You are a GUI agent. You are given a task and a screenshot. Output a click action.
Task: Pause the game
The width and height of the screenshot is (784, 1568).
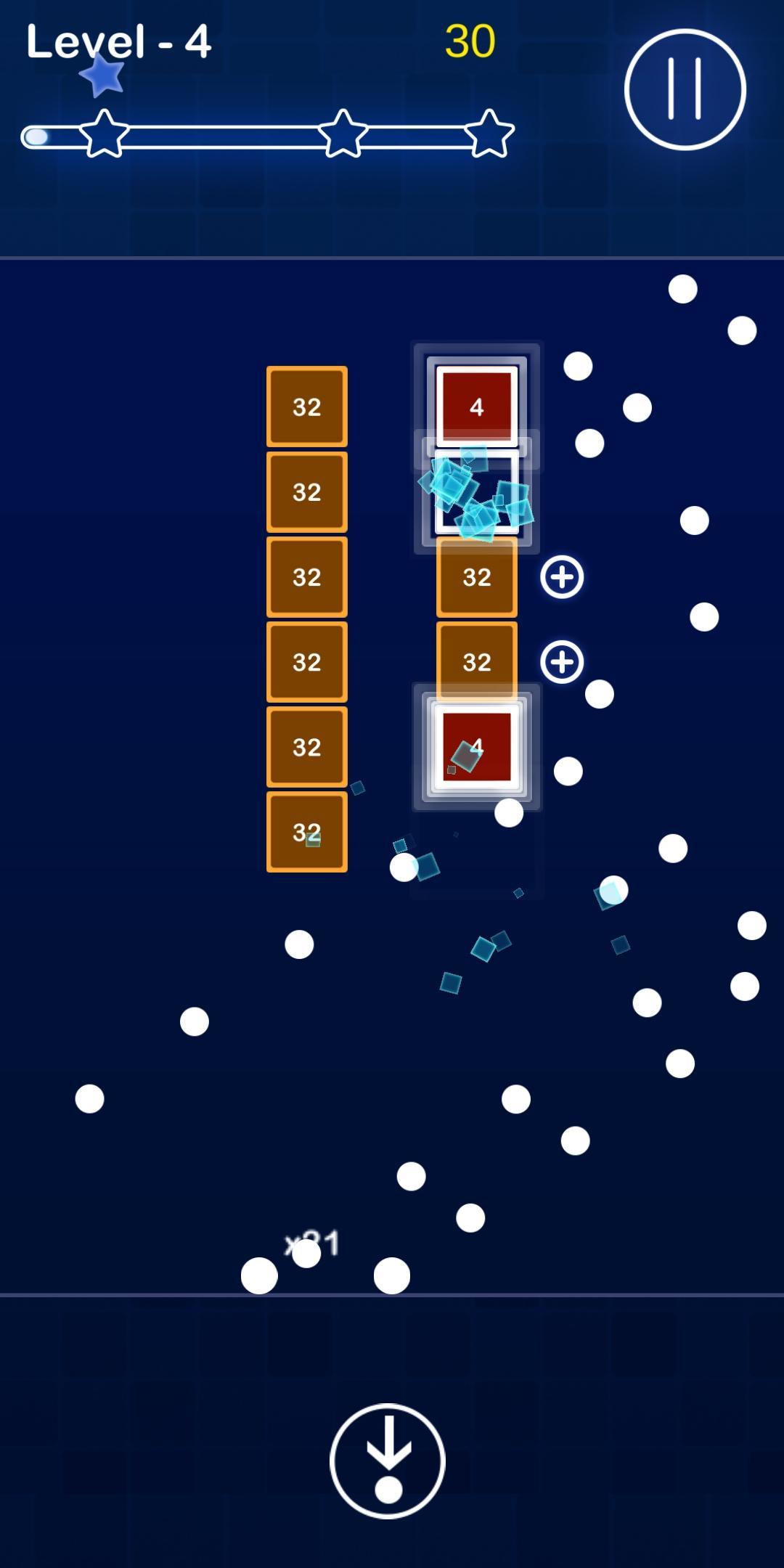point(685,89)
